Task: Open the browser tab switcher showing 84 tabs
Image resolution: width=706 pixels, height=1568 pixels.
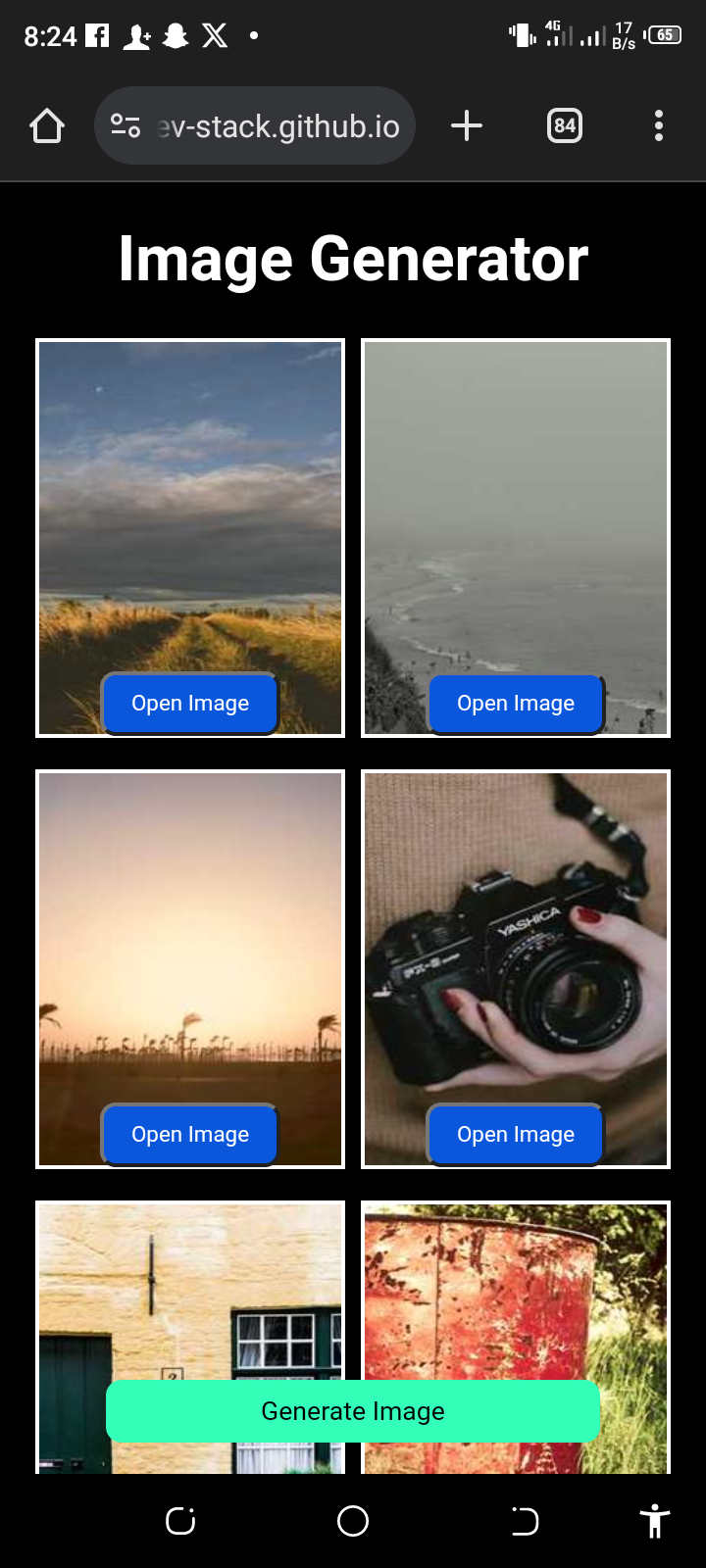Action: tap(564, 125)
